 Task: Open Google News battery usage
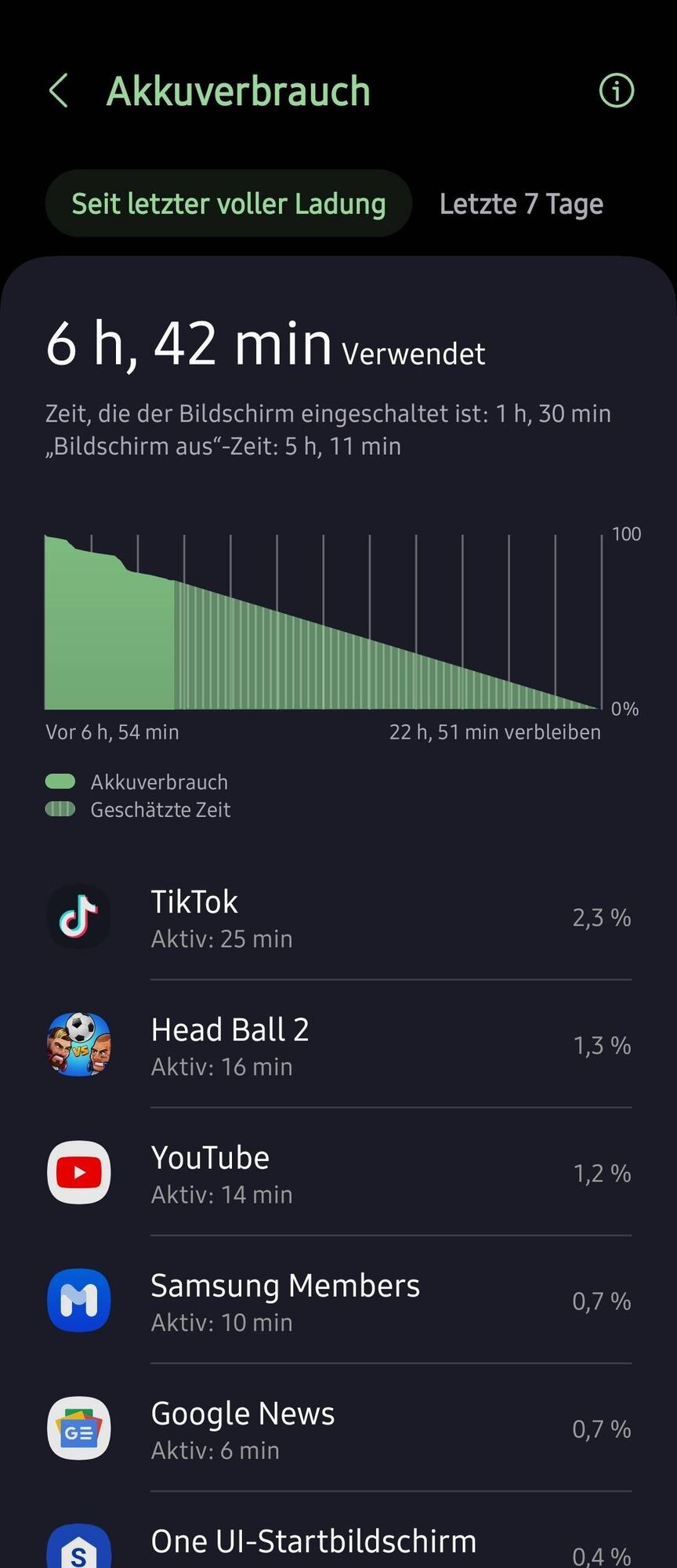[x=338, y=1429]
